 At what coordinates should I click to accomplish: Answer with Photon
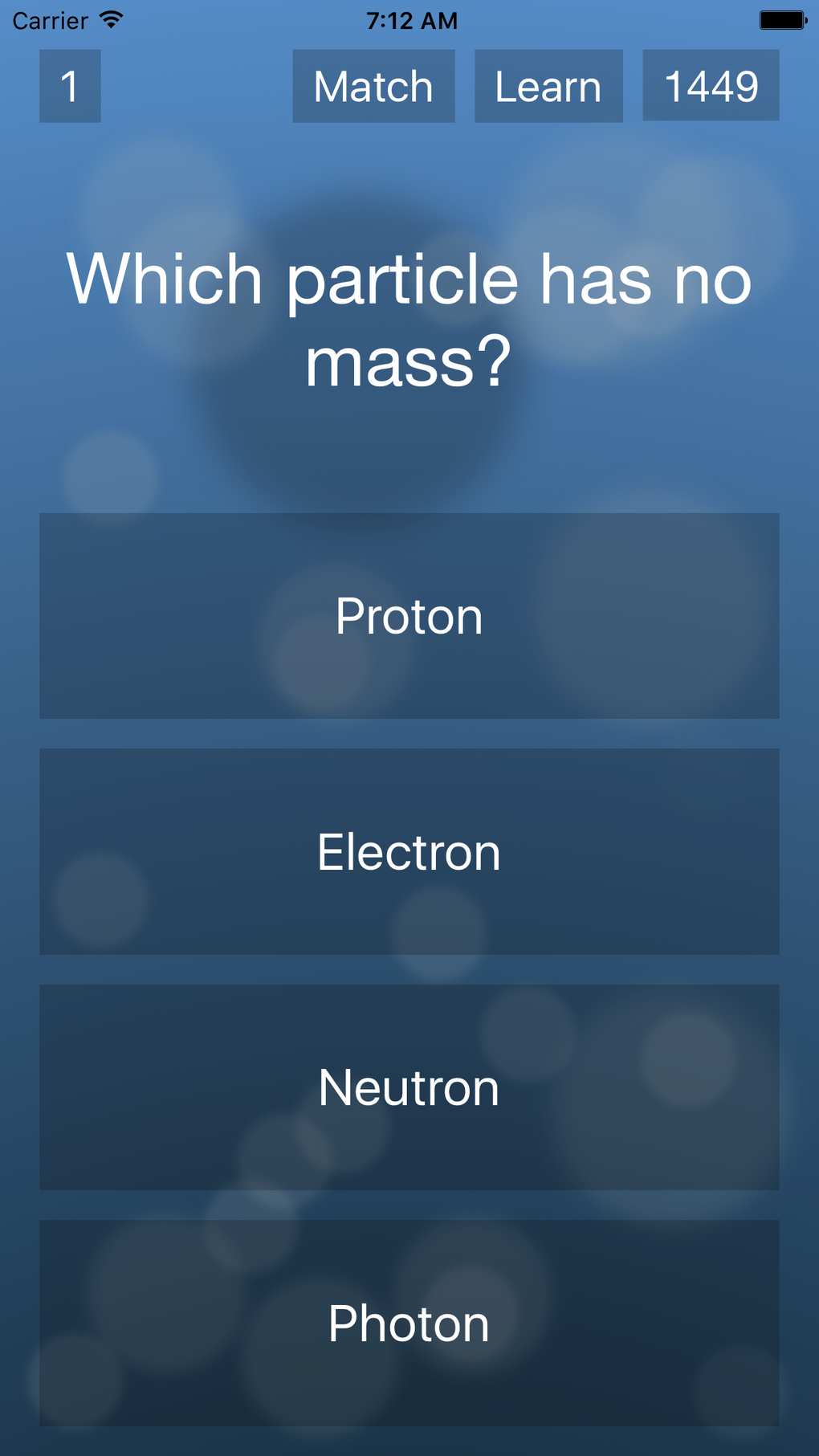point(409,1323)
